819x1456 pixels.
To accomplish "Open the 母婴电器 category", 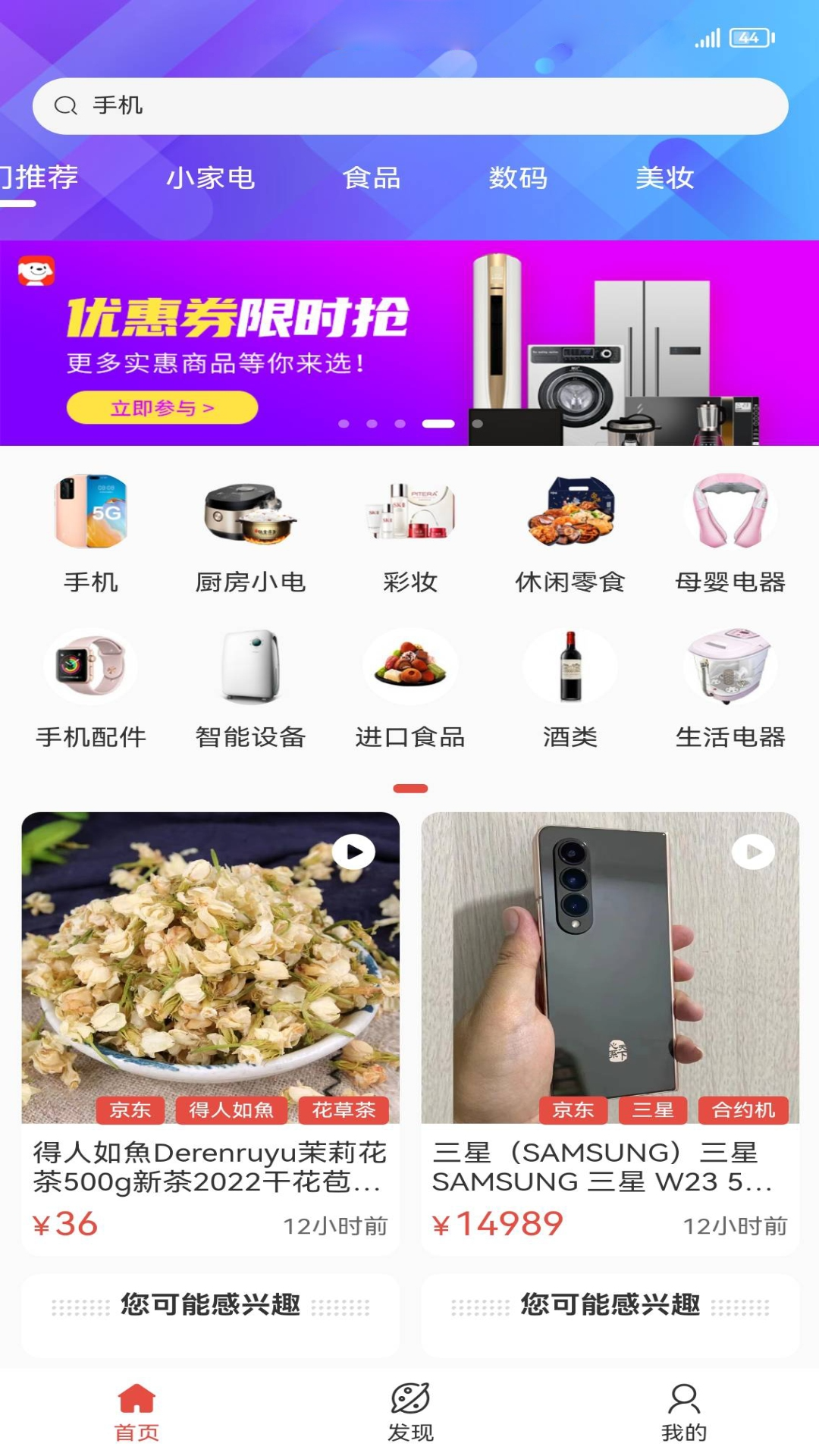I will point(730,531).
